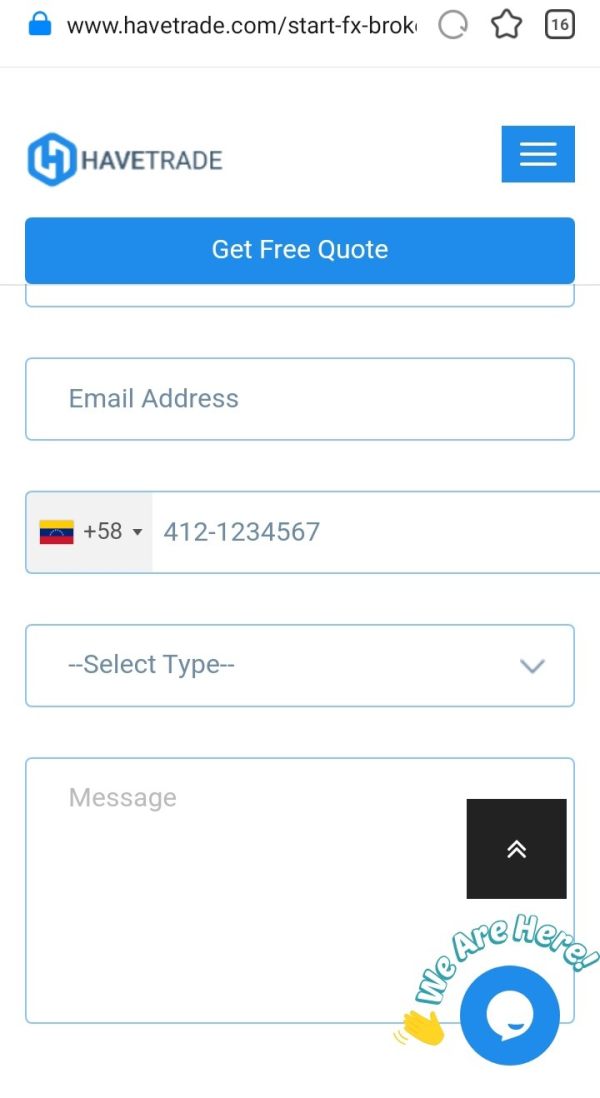Image resolution: width=600 pixels, height=1098 pixels.
Task: Open the live chat bubble
Action: click(510, 1015)
